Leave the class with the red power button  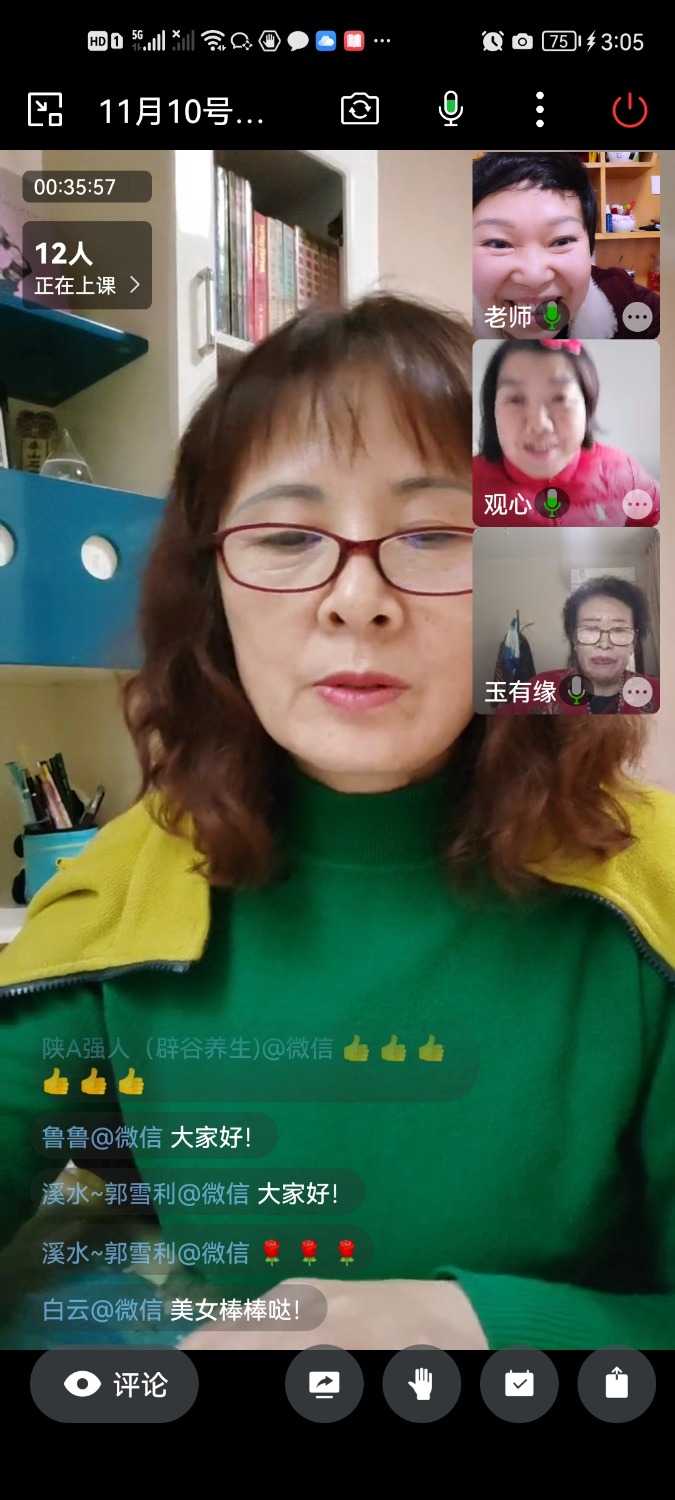[x=630, y=110]
